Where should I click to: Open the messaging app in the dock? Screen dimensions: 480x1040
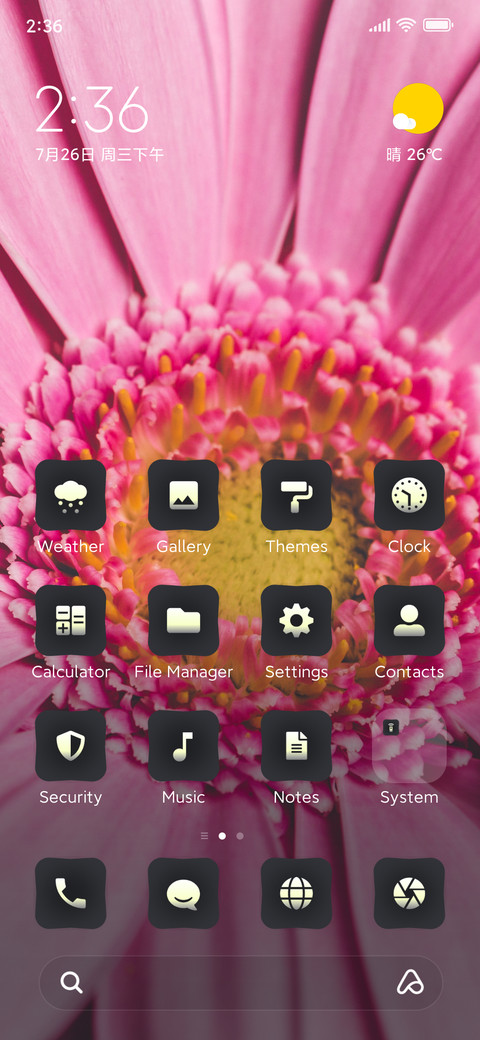(x=184, y=893)
